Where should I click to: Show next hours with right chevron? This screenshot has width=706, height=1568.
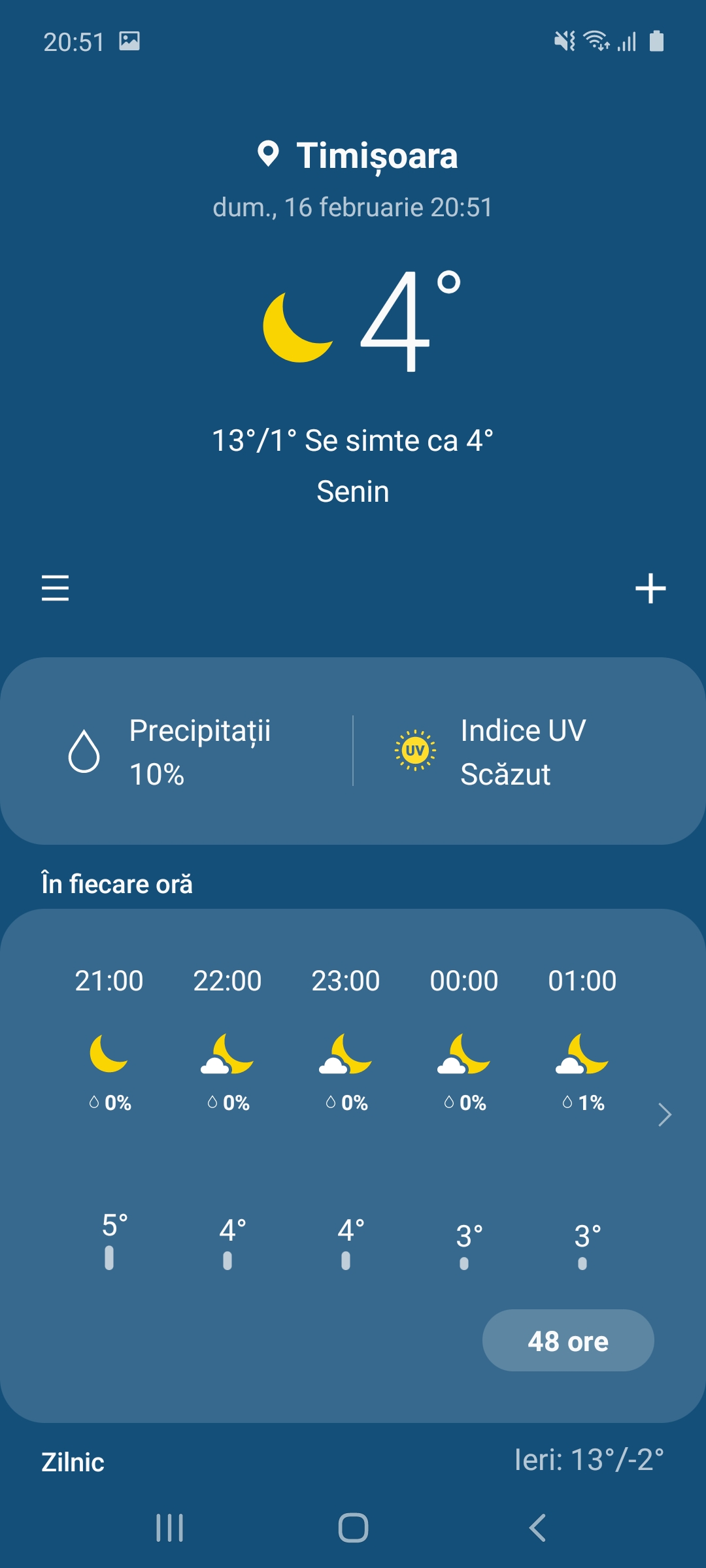665,1115
